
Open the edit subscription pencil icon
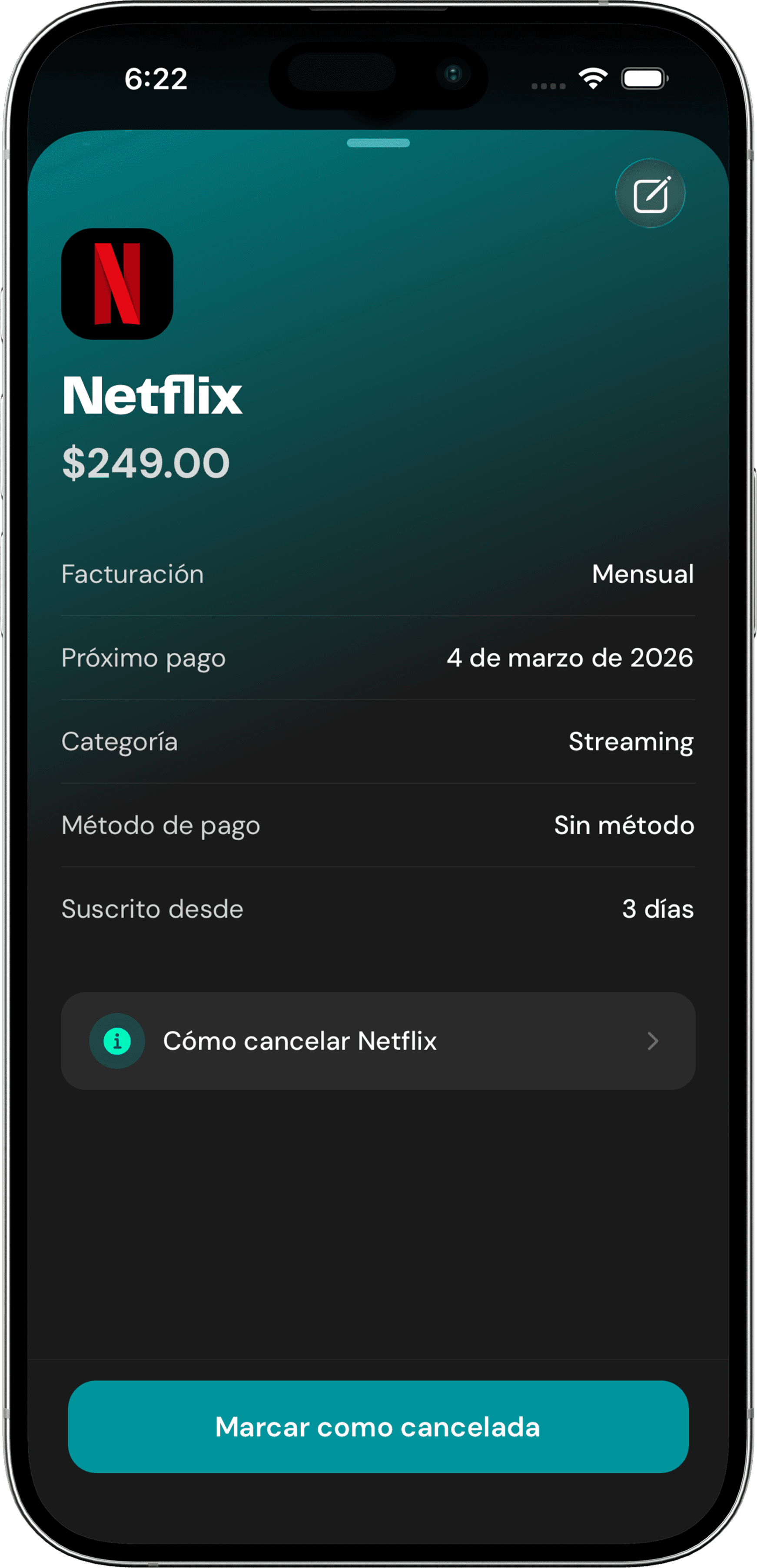[650, 194]
